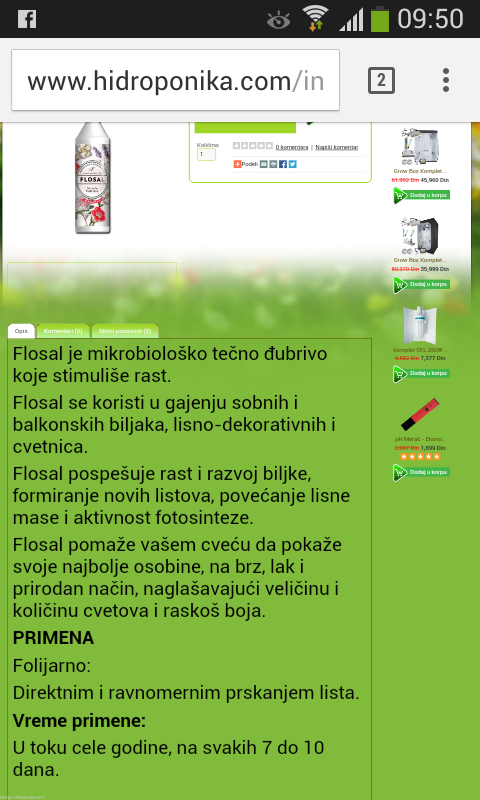Tap the browser address bar
Image resolution: width=480 pixels, height=800 pixels.
[x=175, y=80]
